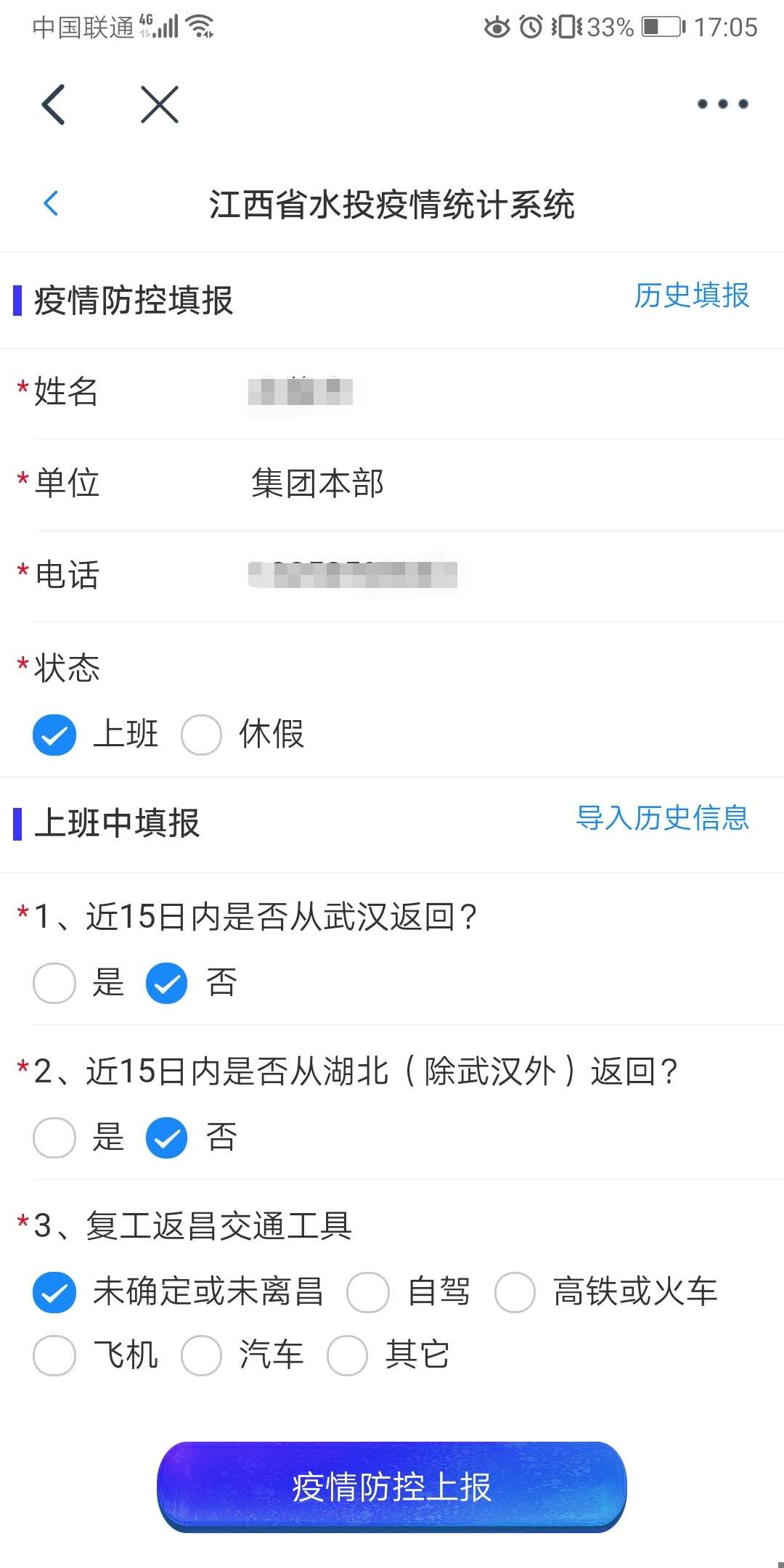The width and height of the screenshot is (784, 1568).
Task: Open the three-dot overflow menu
Action: pos(722,105)
